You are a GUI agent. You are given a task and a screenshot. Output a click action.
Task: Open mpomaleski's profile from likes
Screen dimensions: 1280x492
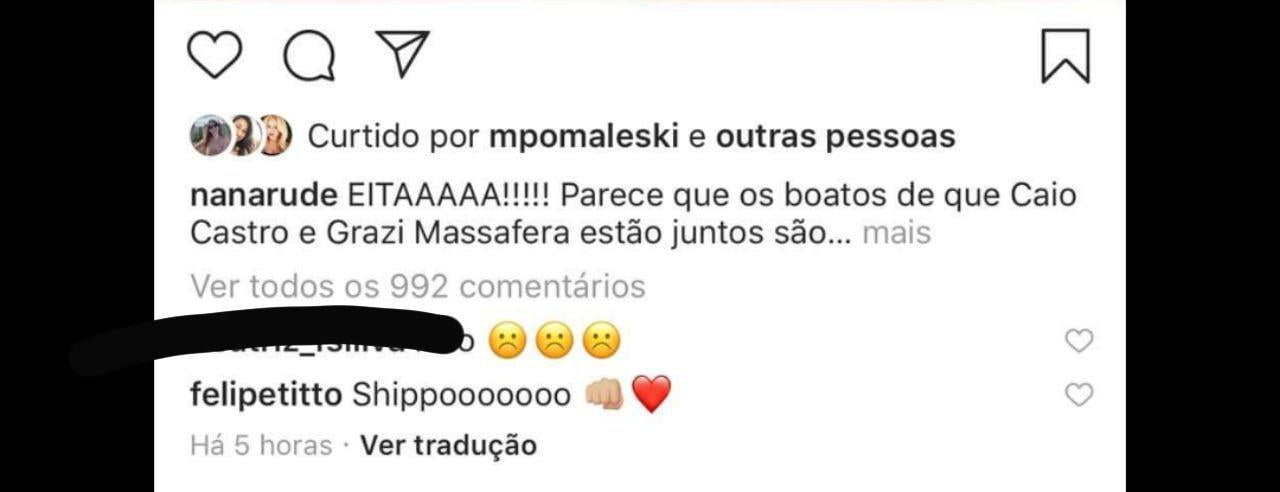click(x=585, y=137)
